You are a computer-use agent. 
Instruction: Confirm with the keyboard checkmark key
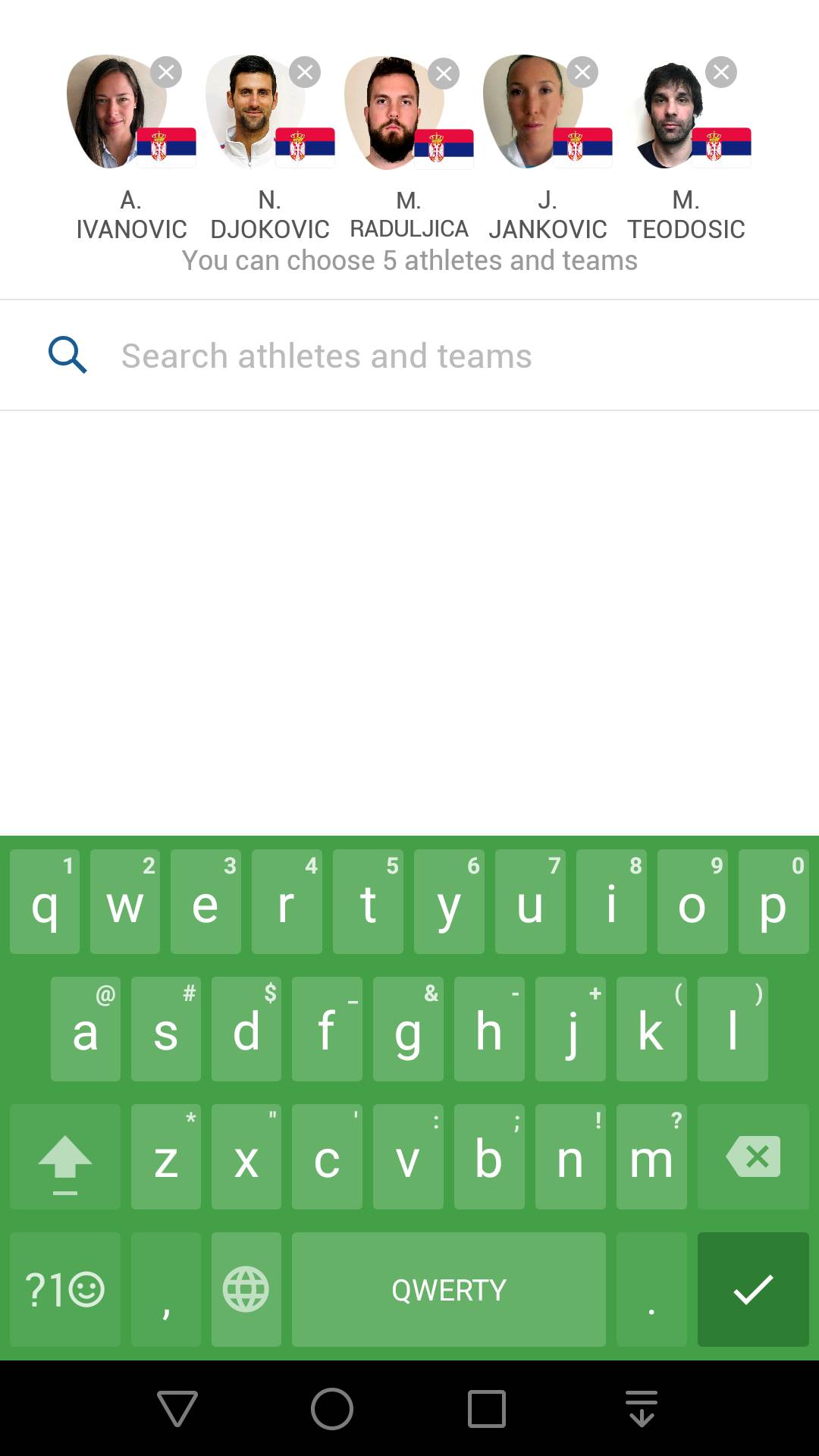[x=752, y=1289]
